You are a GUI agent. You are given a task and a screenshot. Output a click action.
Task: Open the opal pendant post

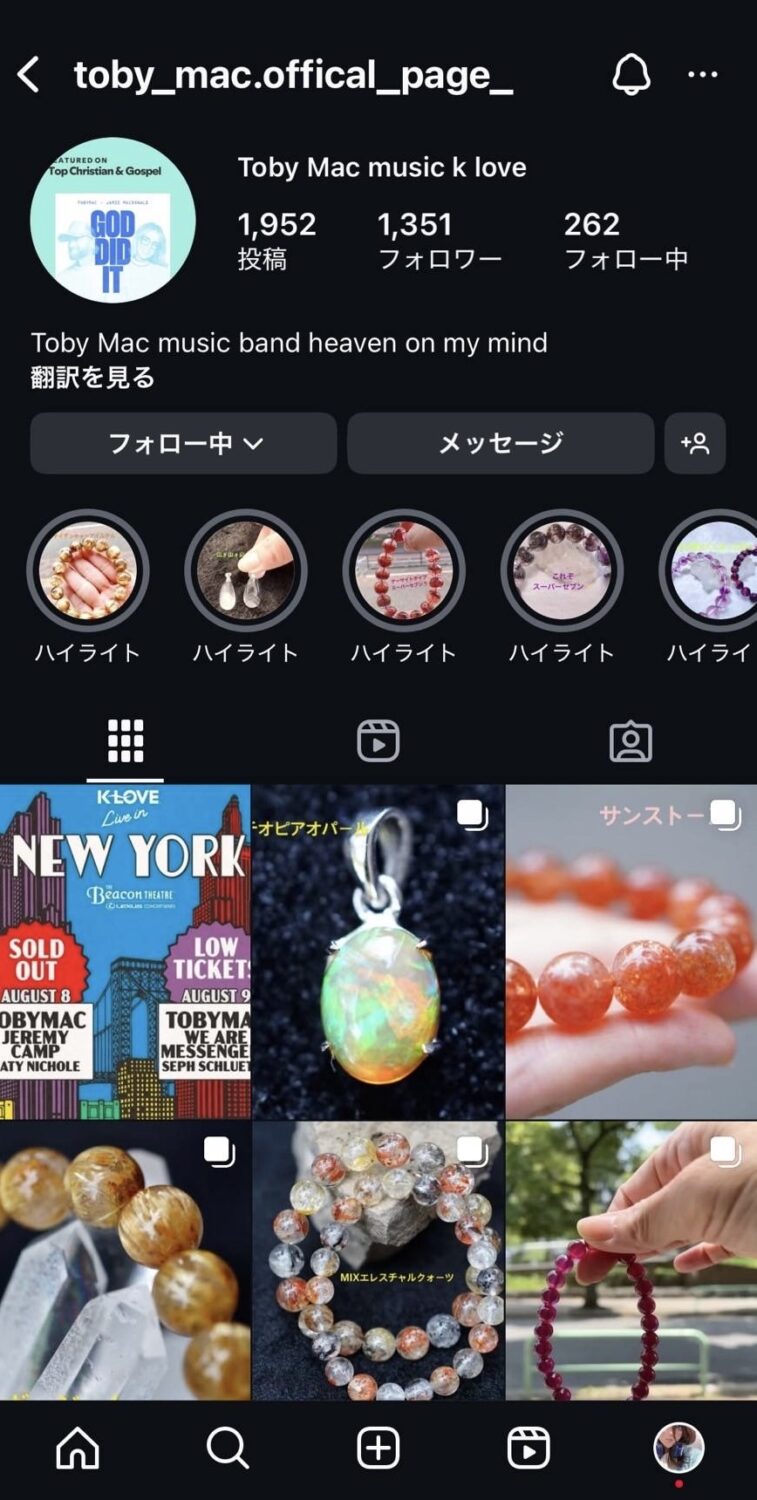378,952
